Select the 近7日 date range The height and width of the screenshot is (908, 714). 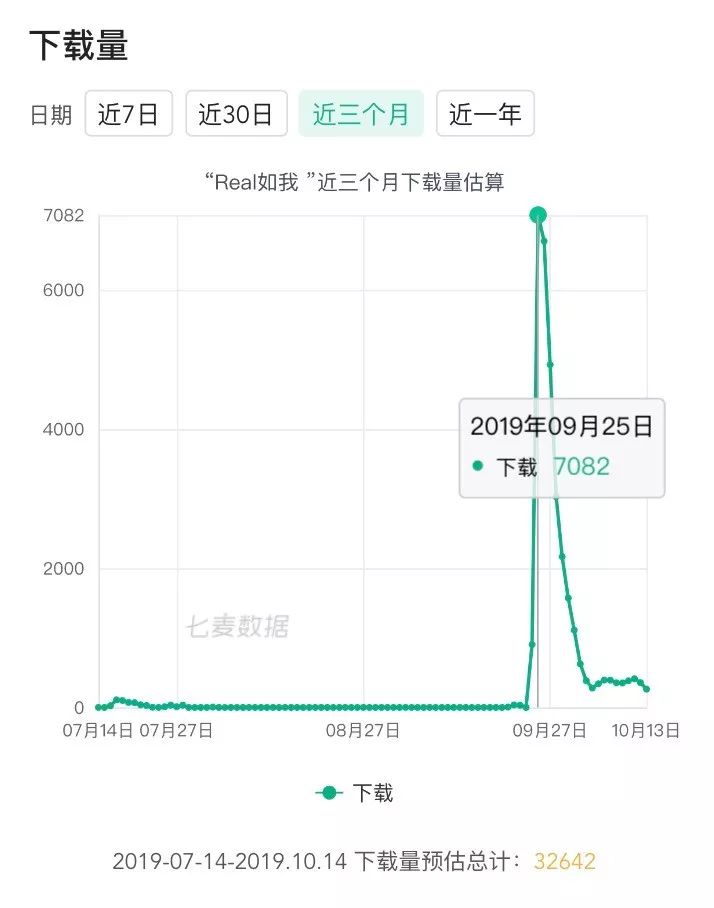pos(129,114)
